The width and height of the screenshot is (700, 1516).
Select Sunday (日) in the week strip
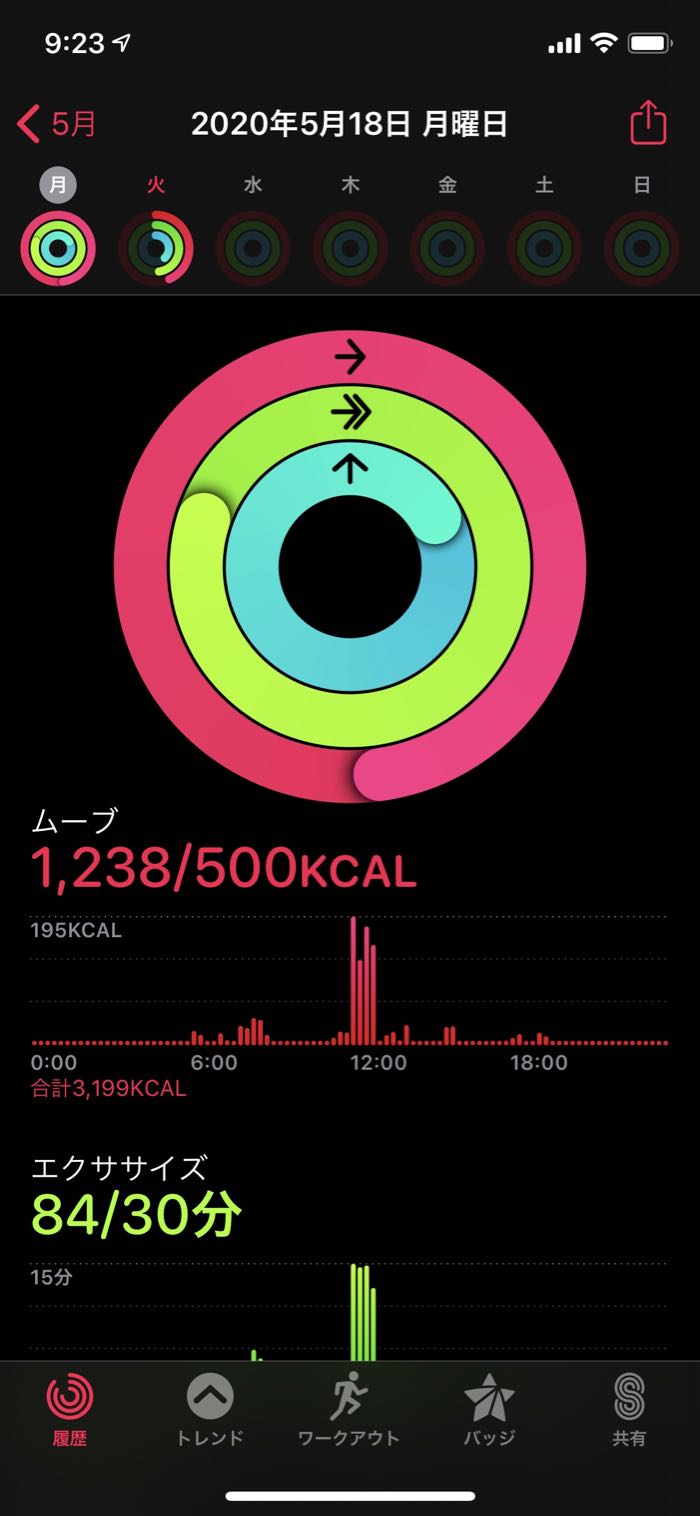pyautogui.click(x=642, y=247)
